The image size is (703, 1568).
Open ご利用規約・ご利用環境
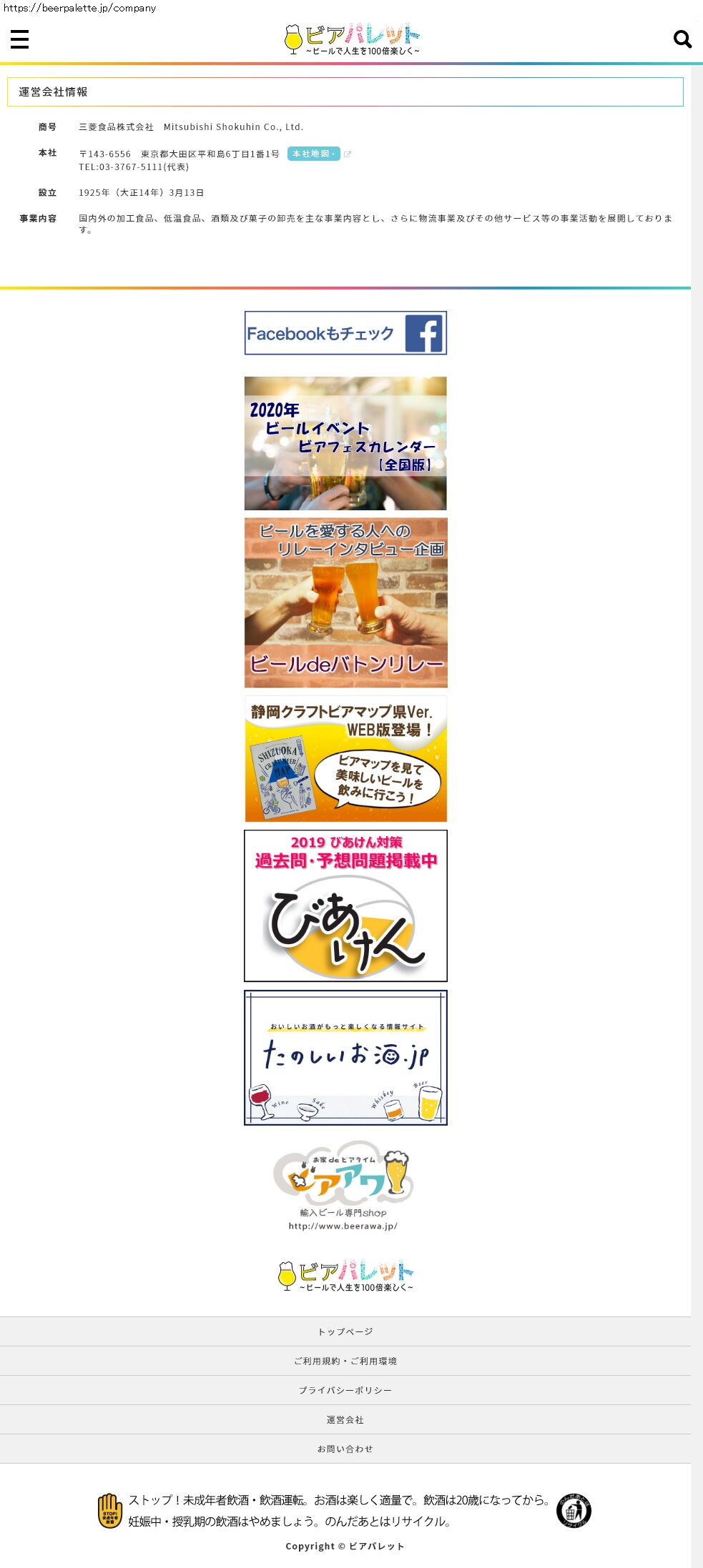click(x=345, y=1361)
